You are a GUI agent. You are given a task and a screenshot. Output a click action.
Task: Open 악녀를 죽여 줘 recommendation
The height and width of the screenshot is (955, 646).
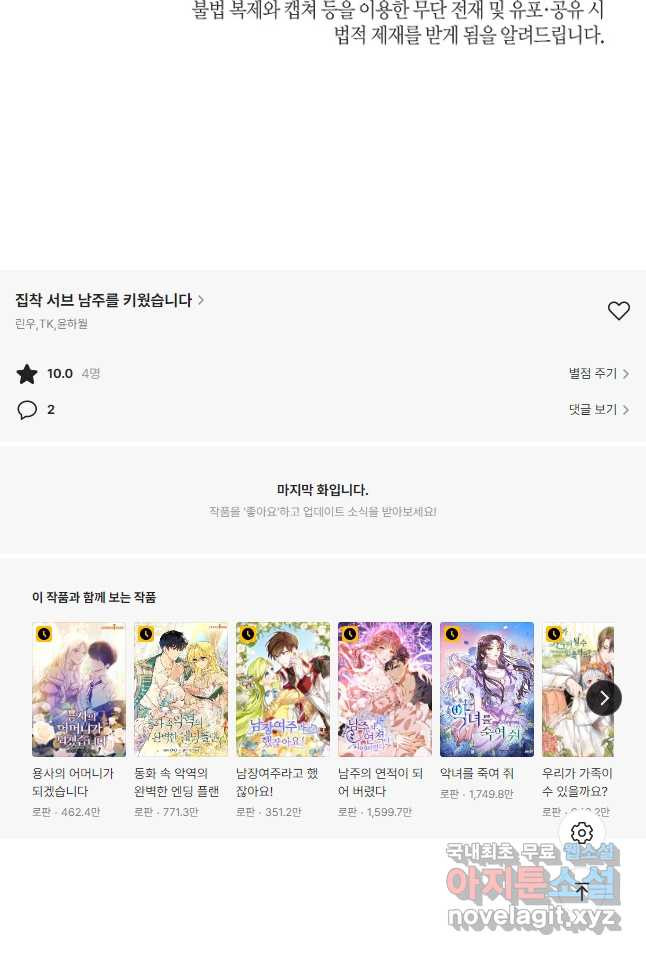[487, 690]
